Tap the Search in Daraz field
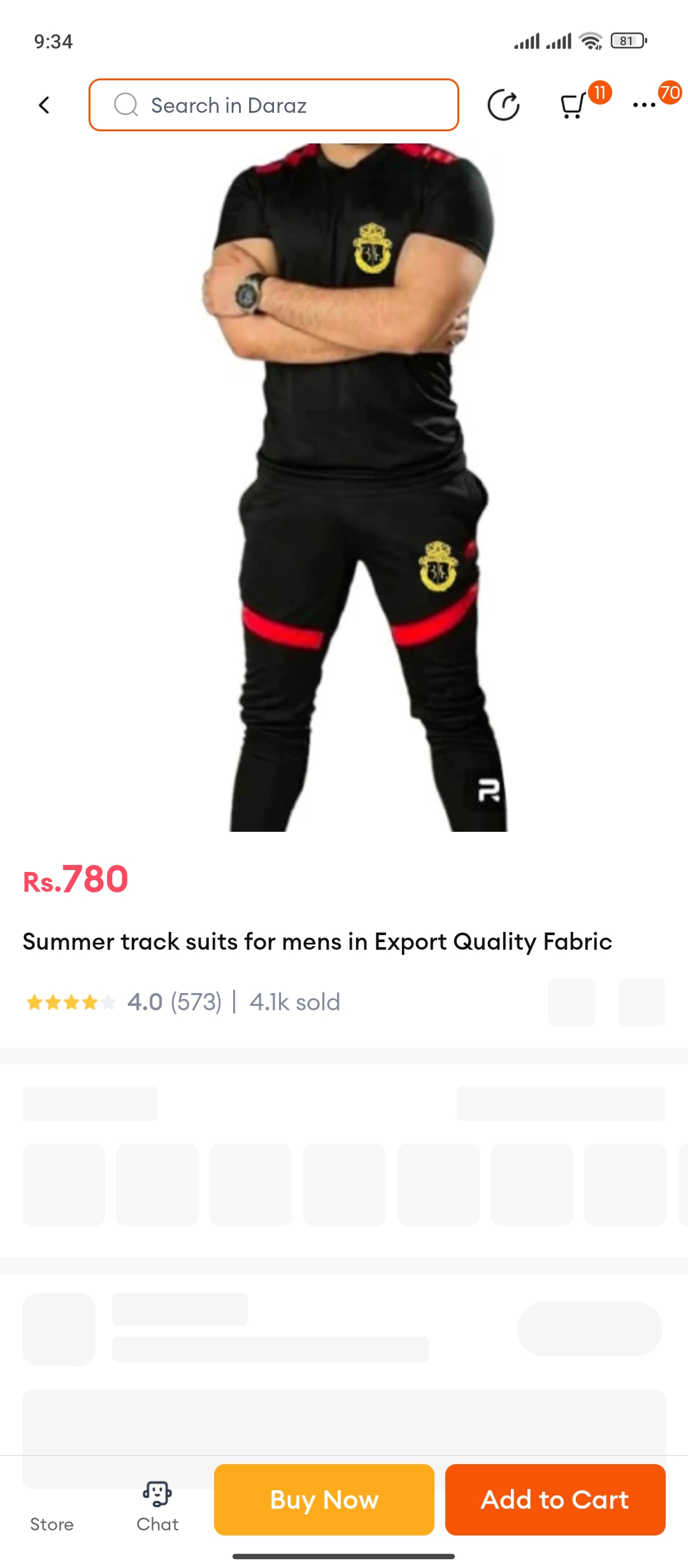Image resolution: width=688 pixels, height=1568 pixels. click(274, 105)
